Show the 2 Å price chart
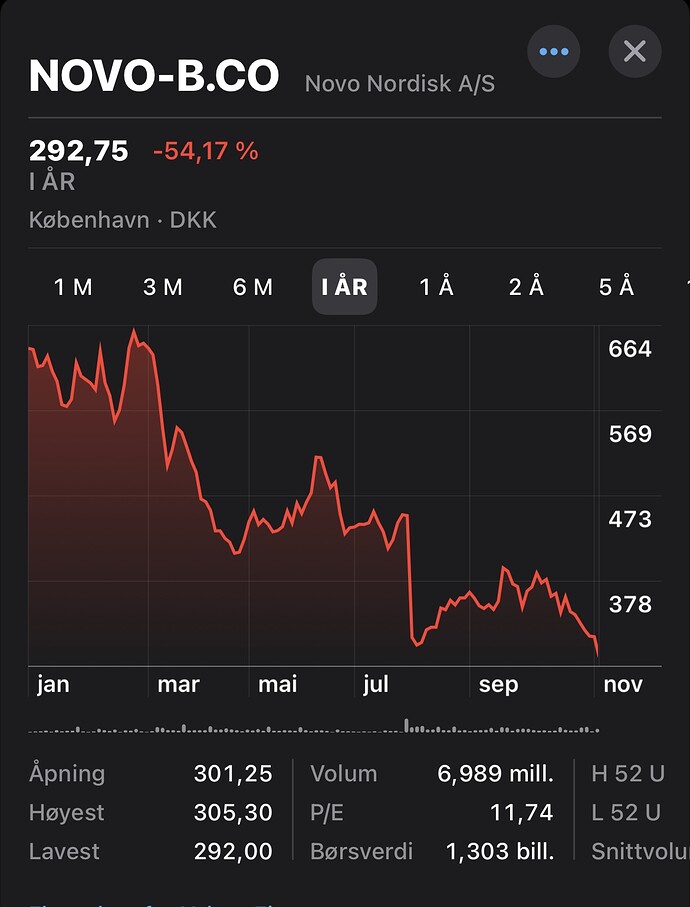 [526, 287]
